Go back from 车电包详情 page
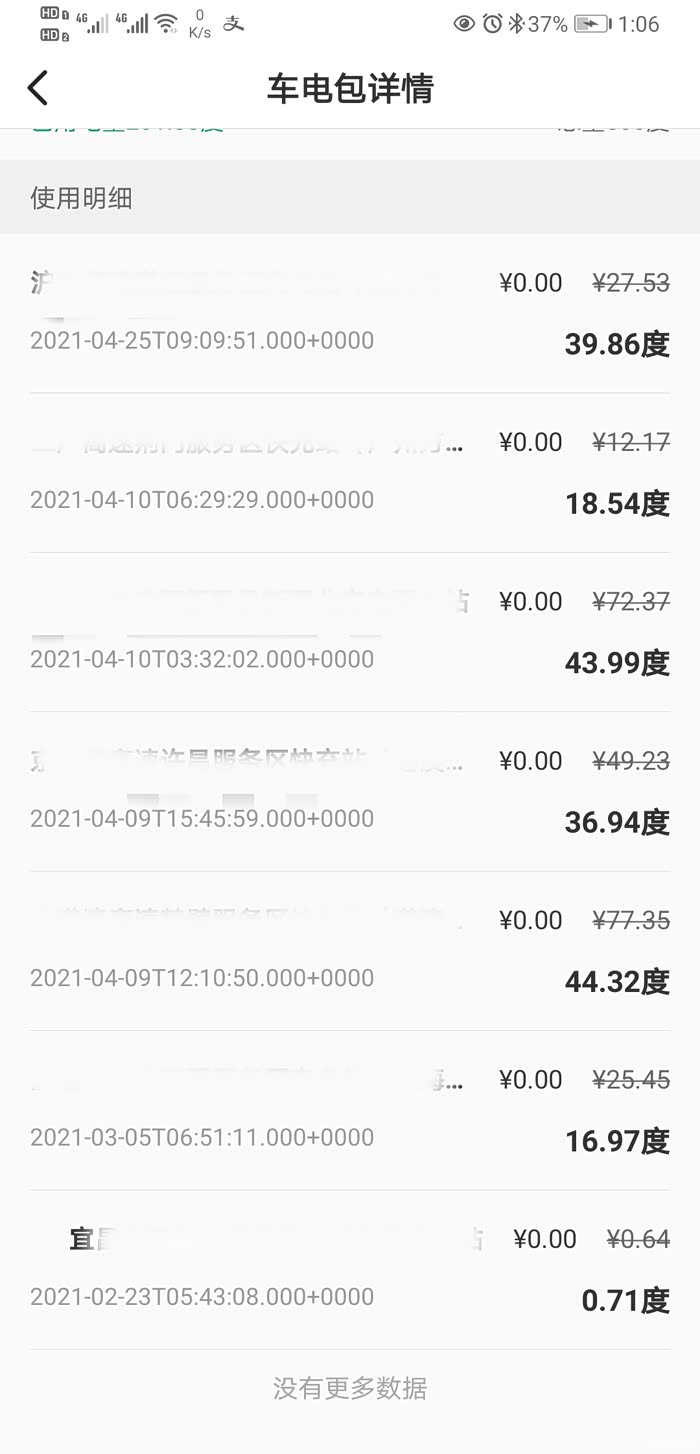The image size is (700, 1454). click(x=38, y=88)
